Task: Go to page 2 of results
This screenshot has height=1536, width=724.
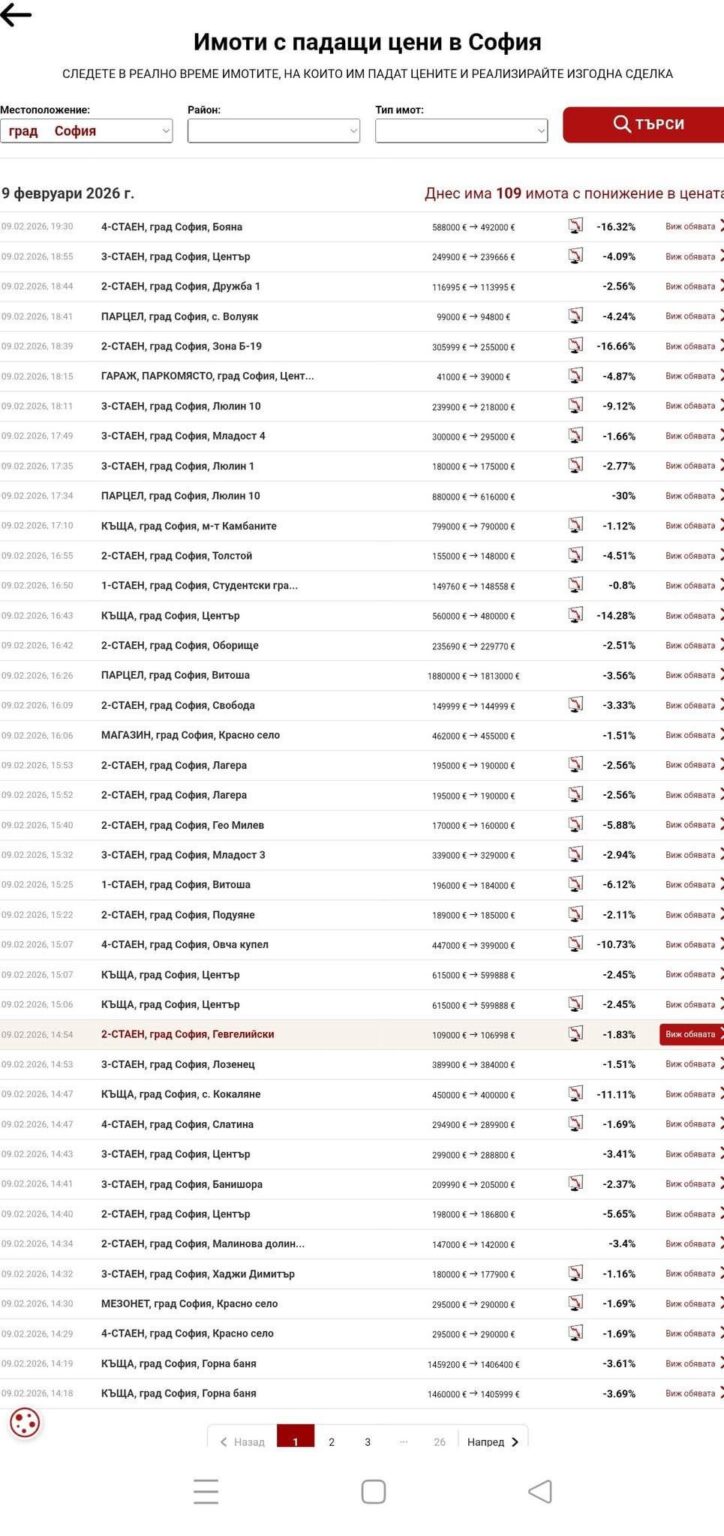Action: tap(332, 1442)
